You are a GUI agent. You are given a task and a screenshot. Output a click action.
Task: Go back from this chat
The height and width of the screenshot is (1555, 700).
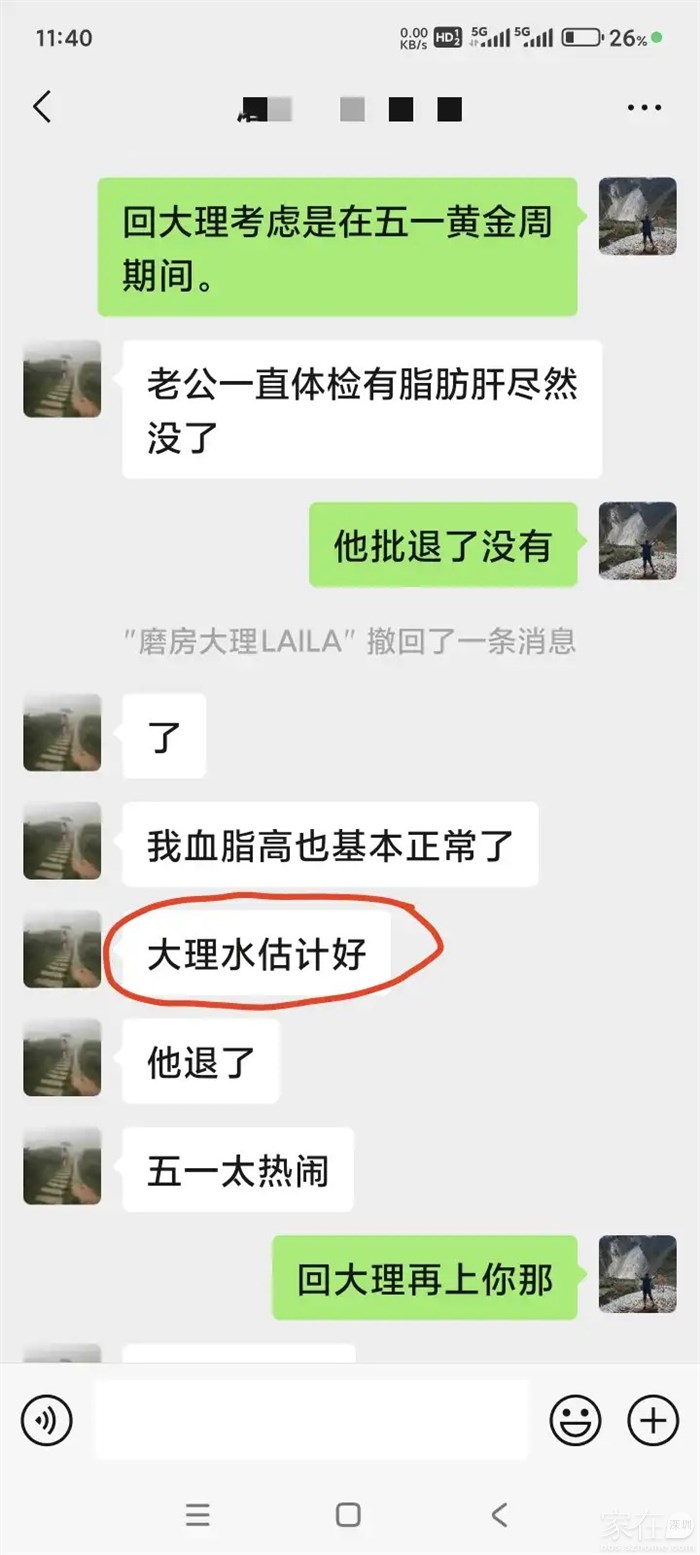(42, 107)
